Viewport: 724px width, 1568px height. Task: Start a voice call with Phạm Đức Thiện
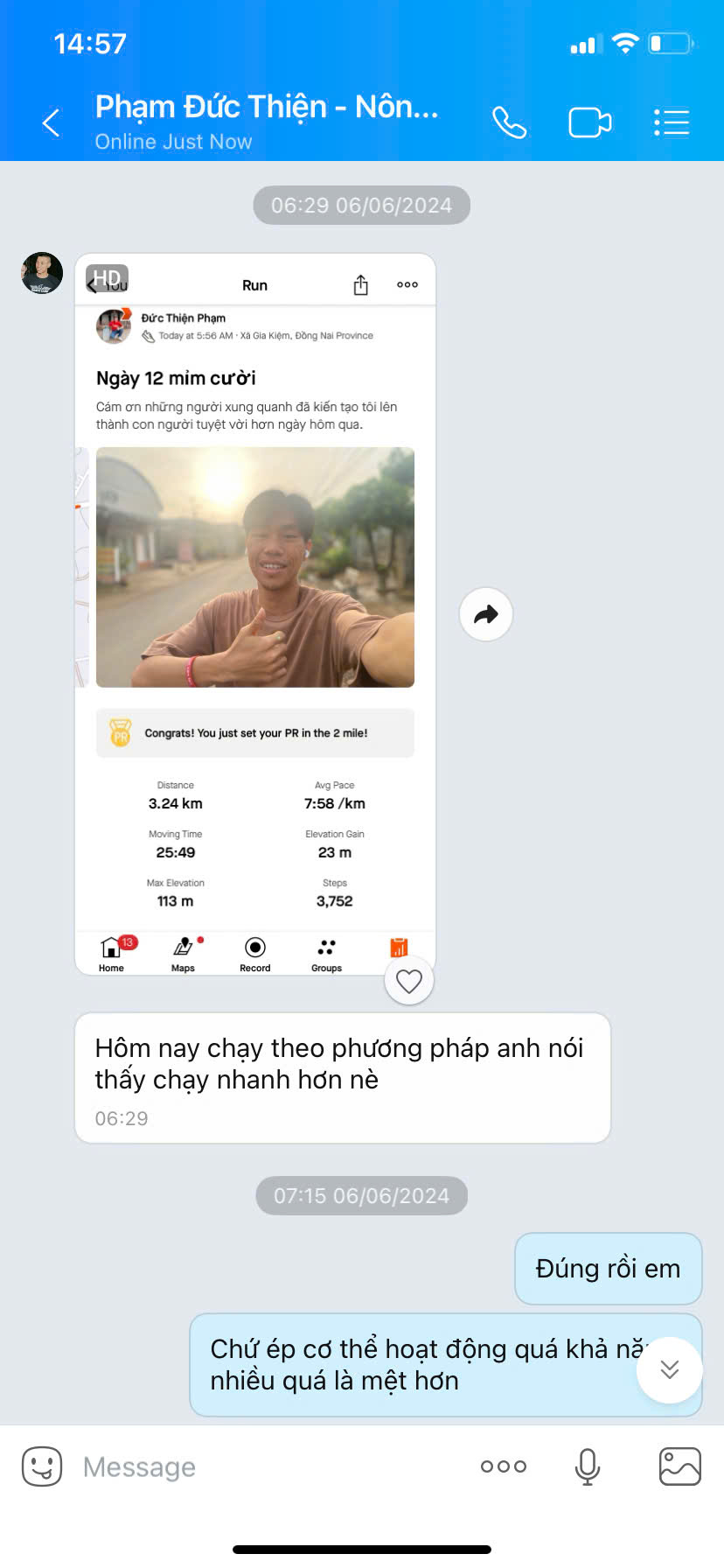point(510,122)
